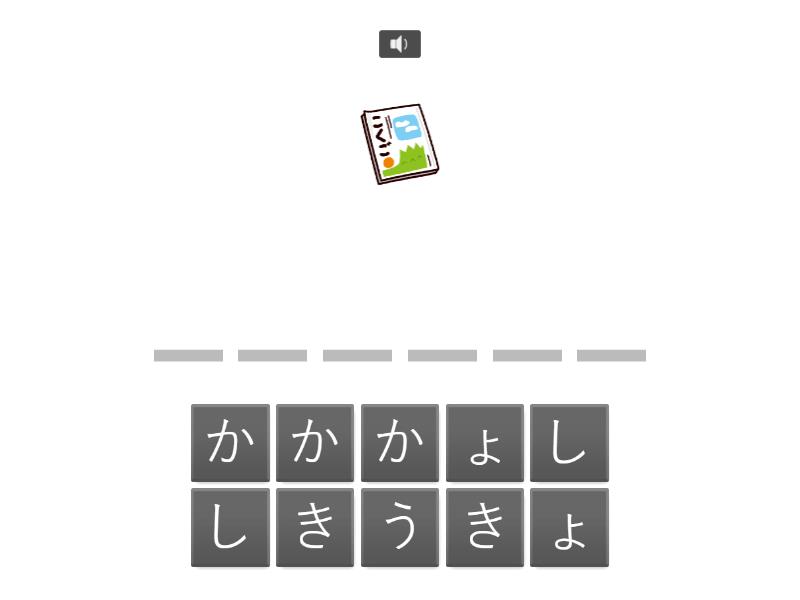Tap the final small ょ tile after き
Viewport: 800px width, 600px height.
[569, 527]
